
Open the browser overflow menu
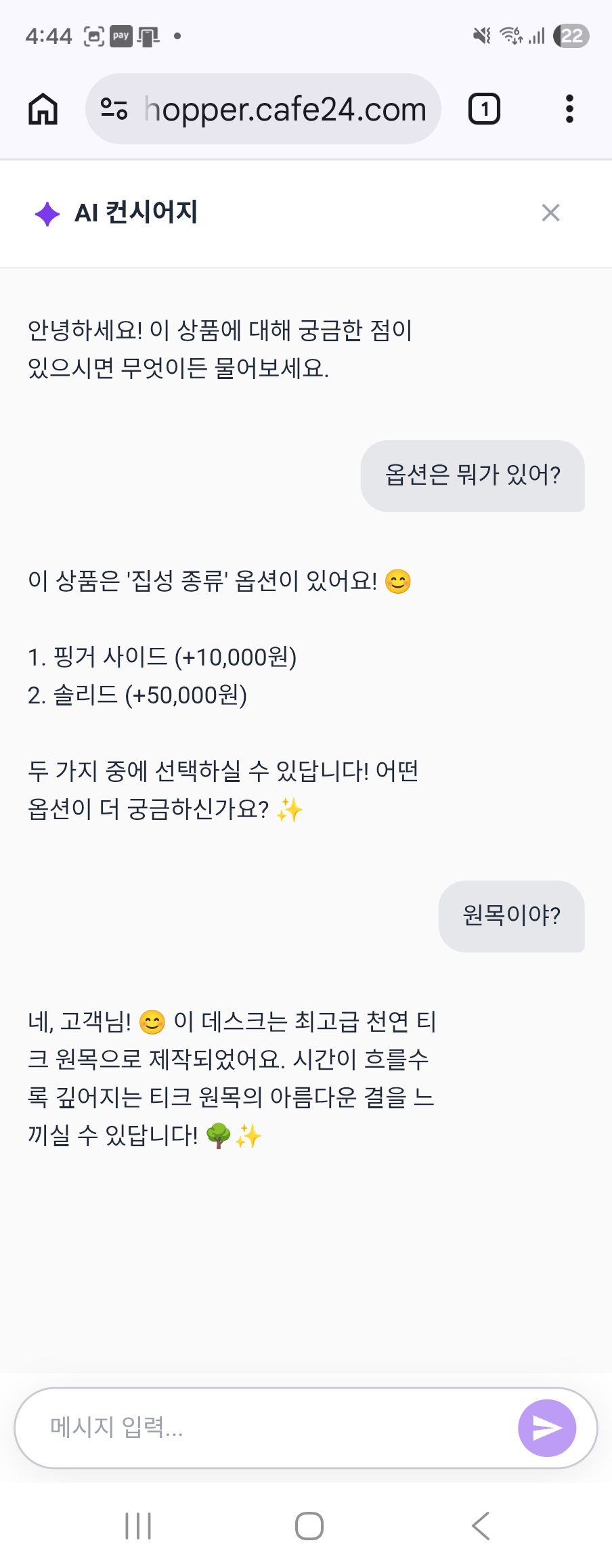569,109
